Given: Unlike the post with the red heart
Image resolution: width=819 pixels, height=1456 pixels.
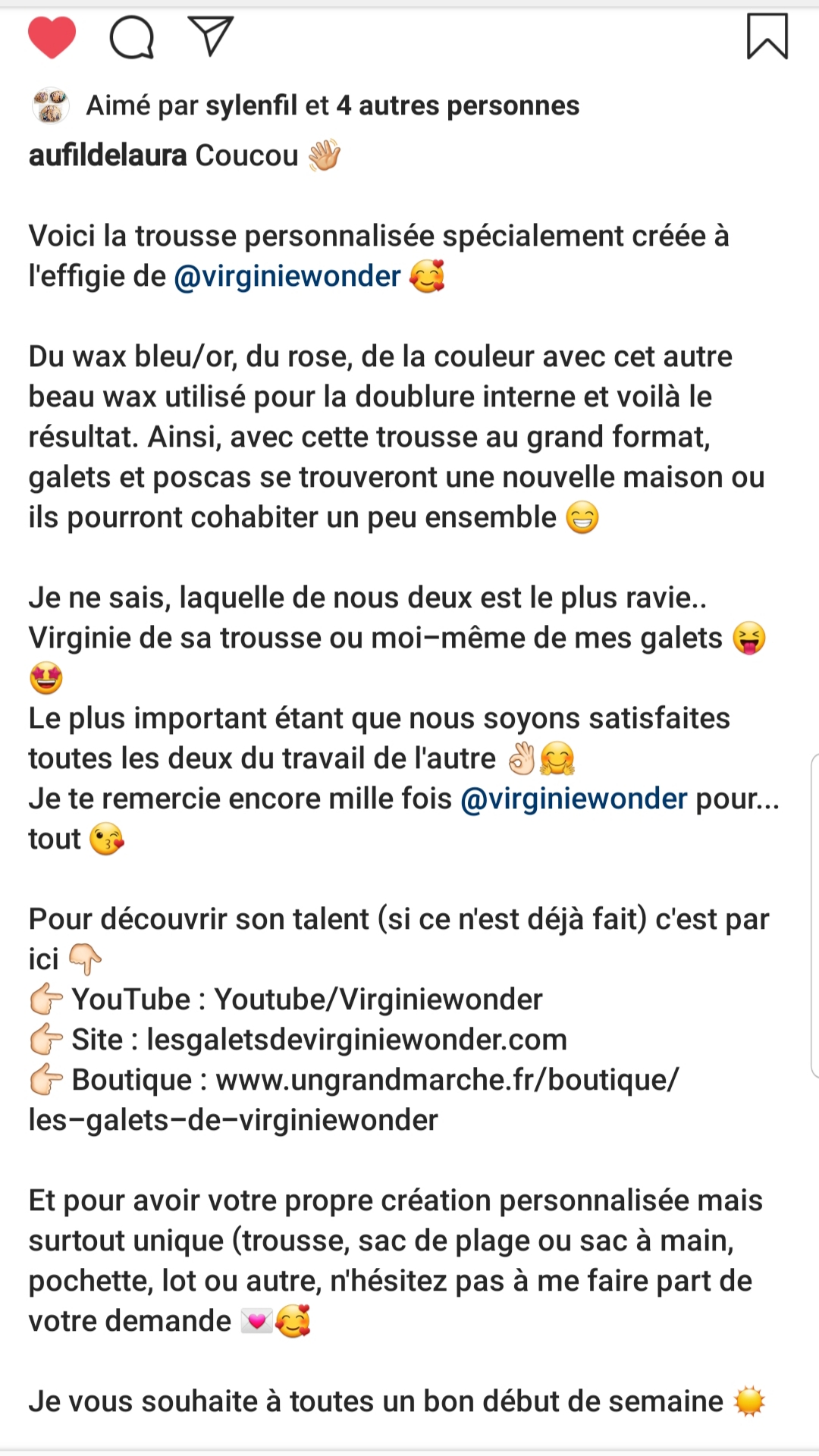Looking at the screenshot, I should (x=52, y=37).
